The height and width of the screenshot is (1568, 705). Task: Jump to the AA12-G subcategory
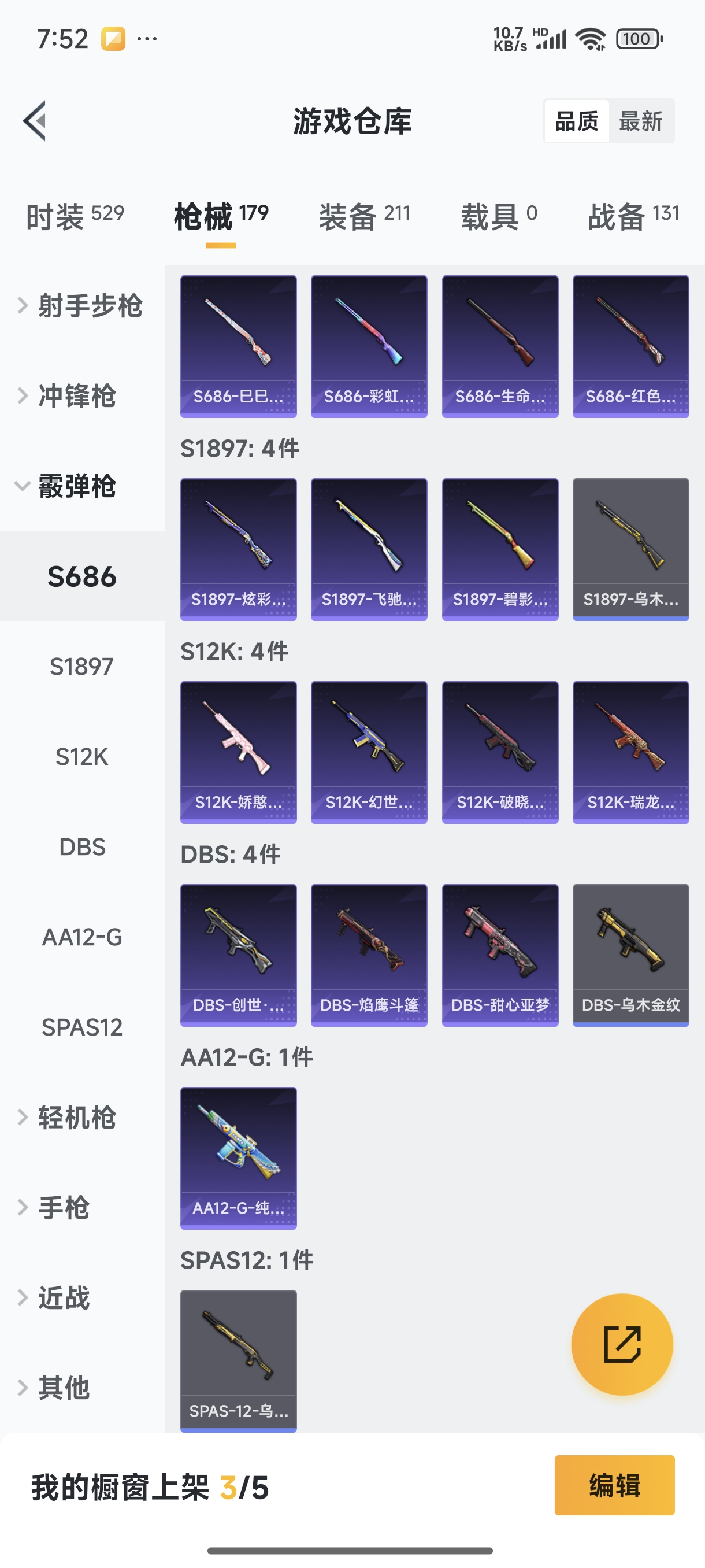coord(82,937)
